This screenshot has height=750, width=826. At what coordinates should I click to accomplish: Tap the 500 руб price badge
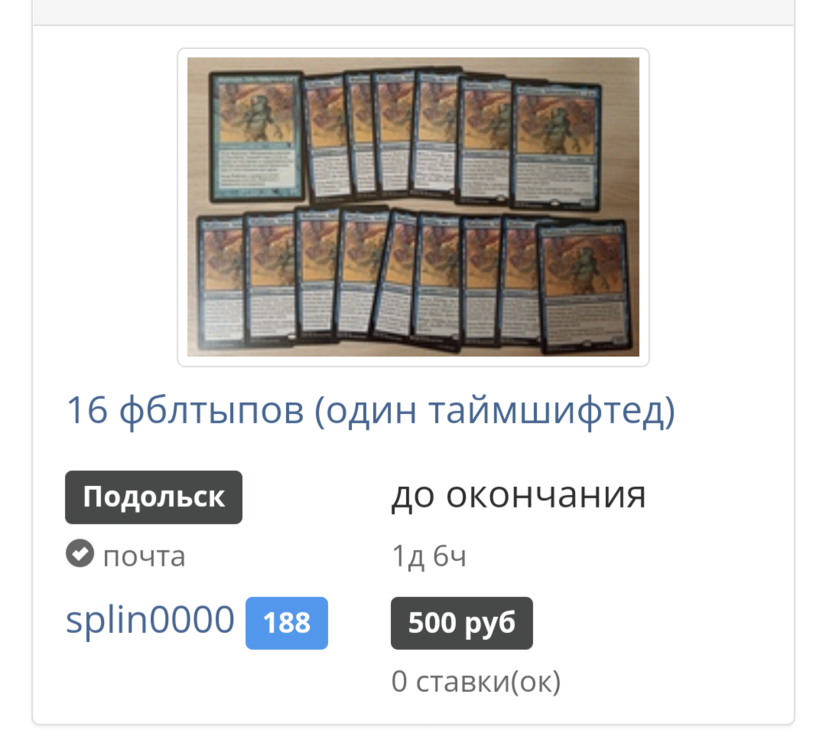(x=461, y=623)
